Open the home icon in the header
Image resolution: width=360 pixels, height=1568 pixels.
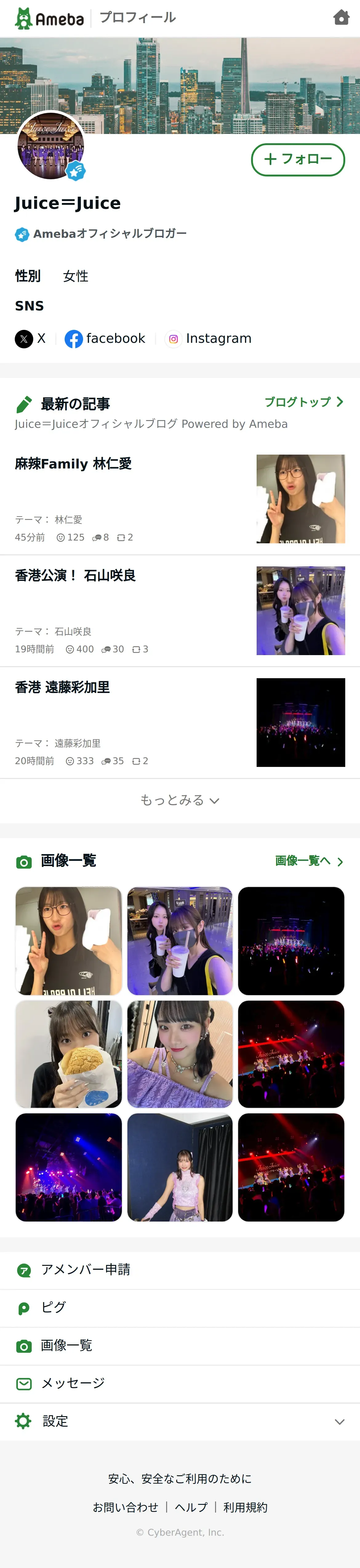click(341, 18)
